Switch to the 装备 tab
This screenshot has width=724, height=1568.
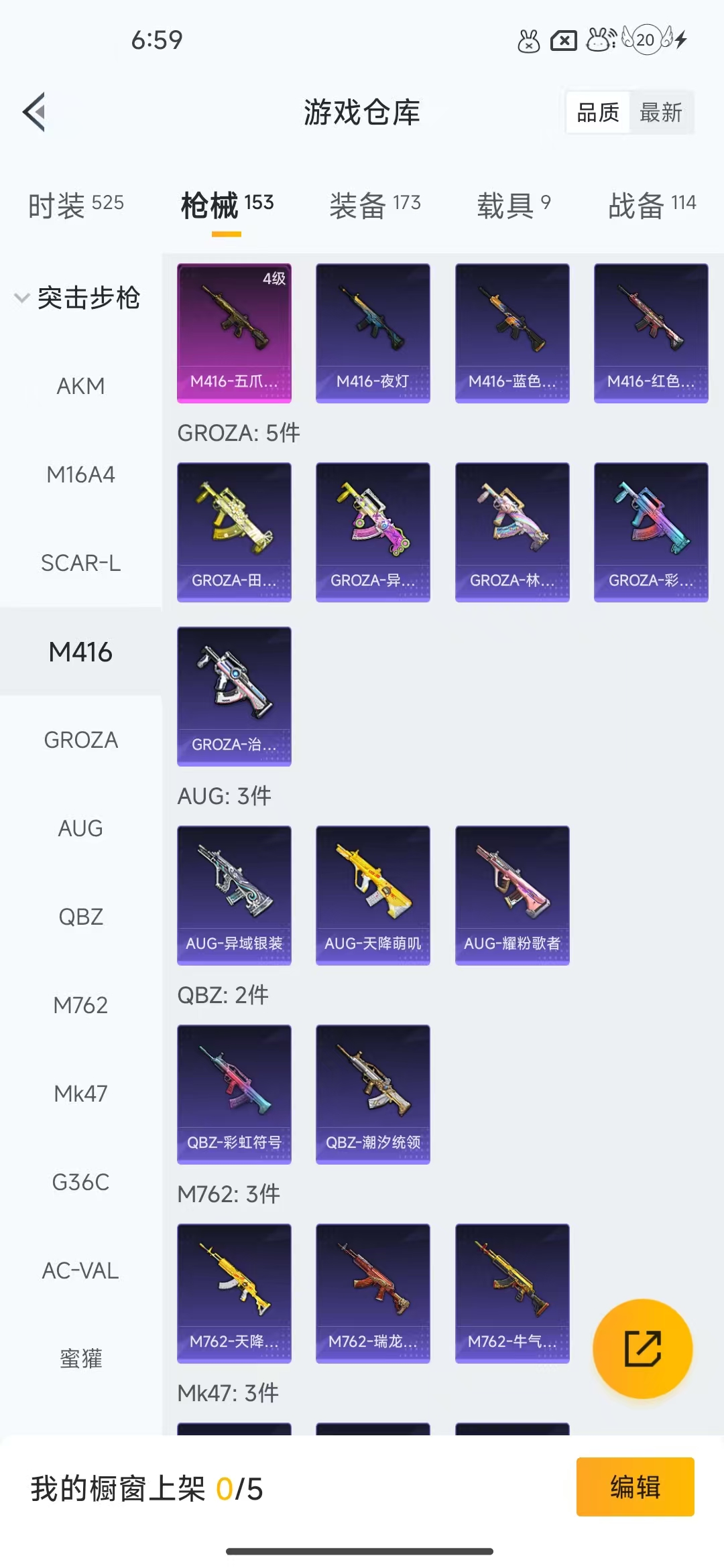point(375,205)
